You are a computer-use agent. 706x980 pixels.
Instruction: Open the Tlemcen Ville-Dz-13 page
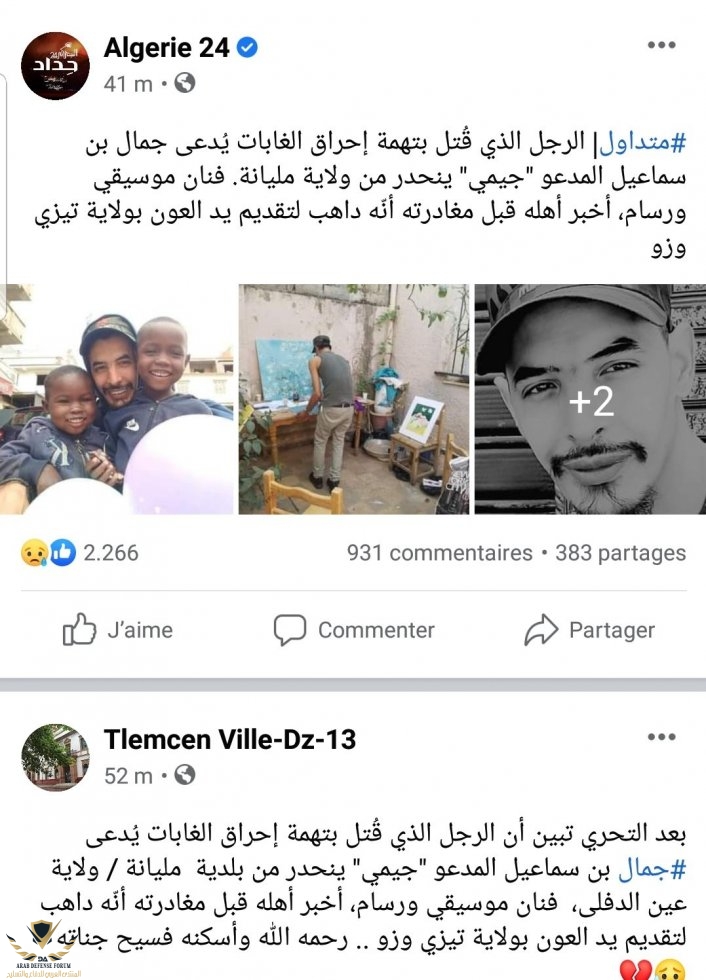(230, 740)
